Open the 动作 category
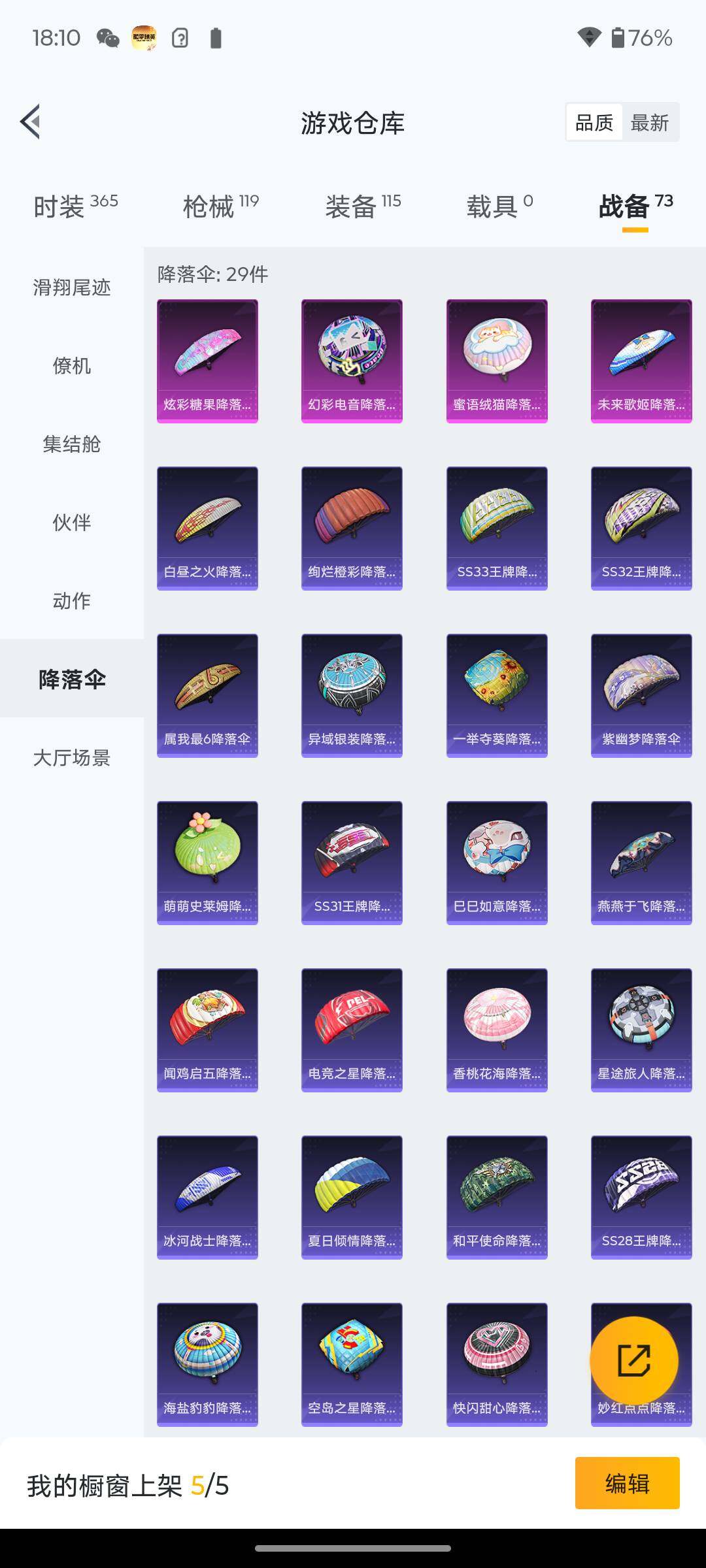 click(x=72, y=600)
